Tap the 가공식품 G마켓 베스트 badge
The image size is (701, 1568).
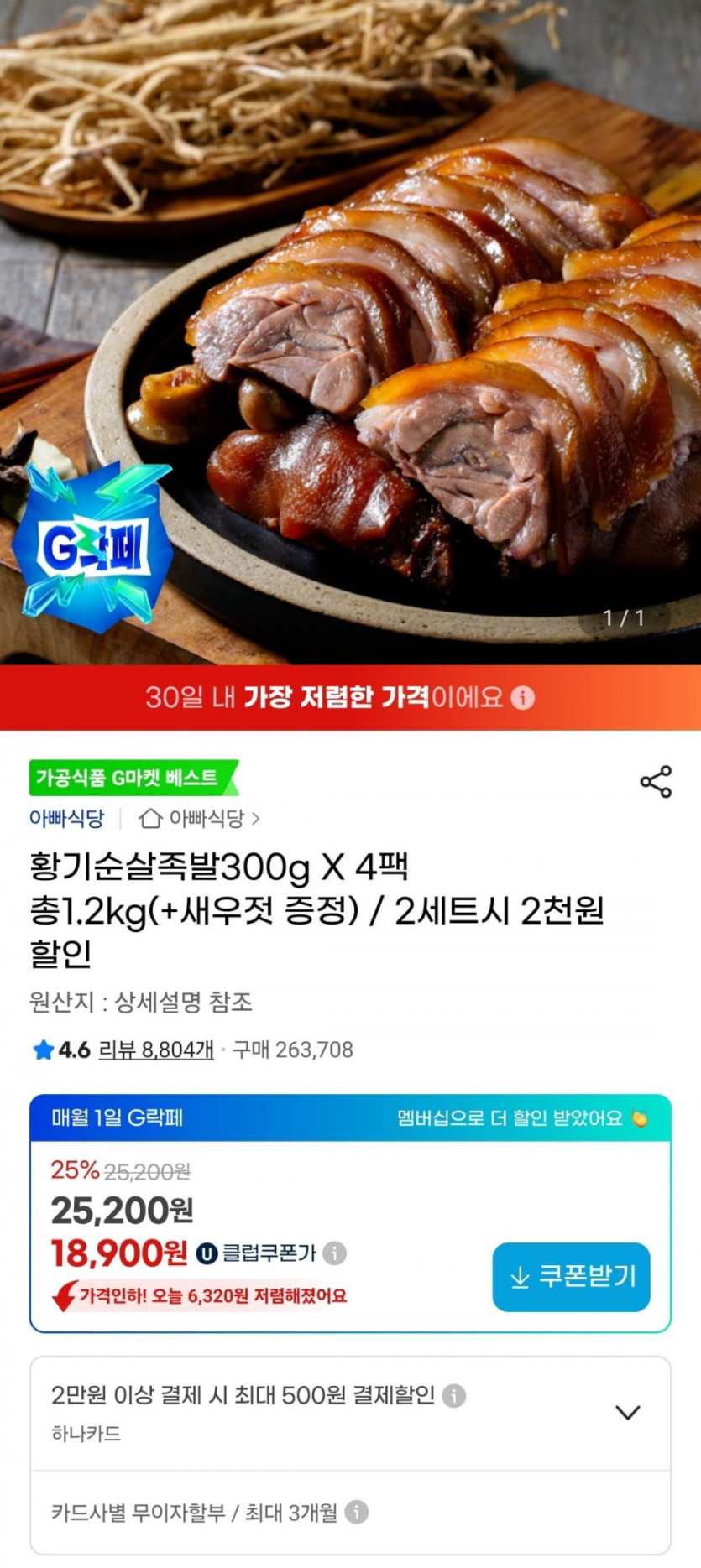click(129, 776)
